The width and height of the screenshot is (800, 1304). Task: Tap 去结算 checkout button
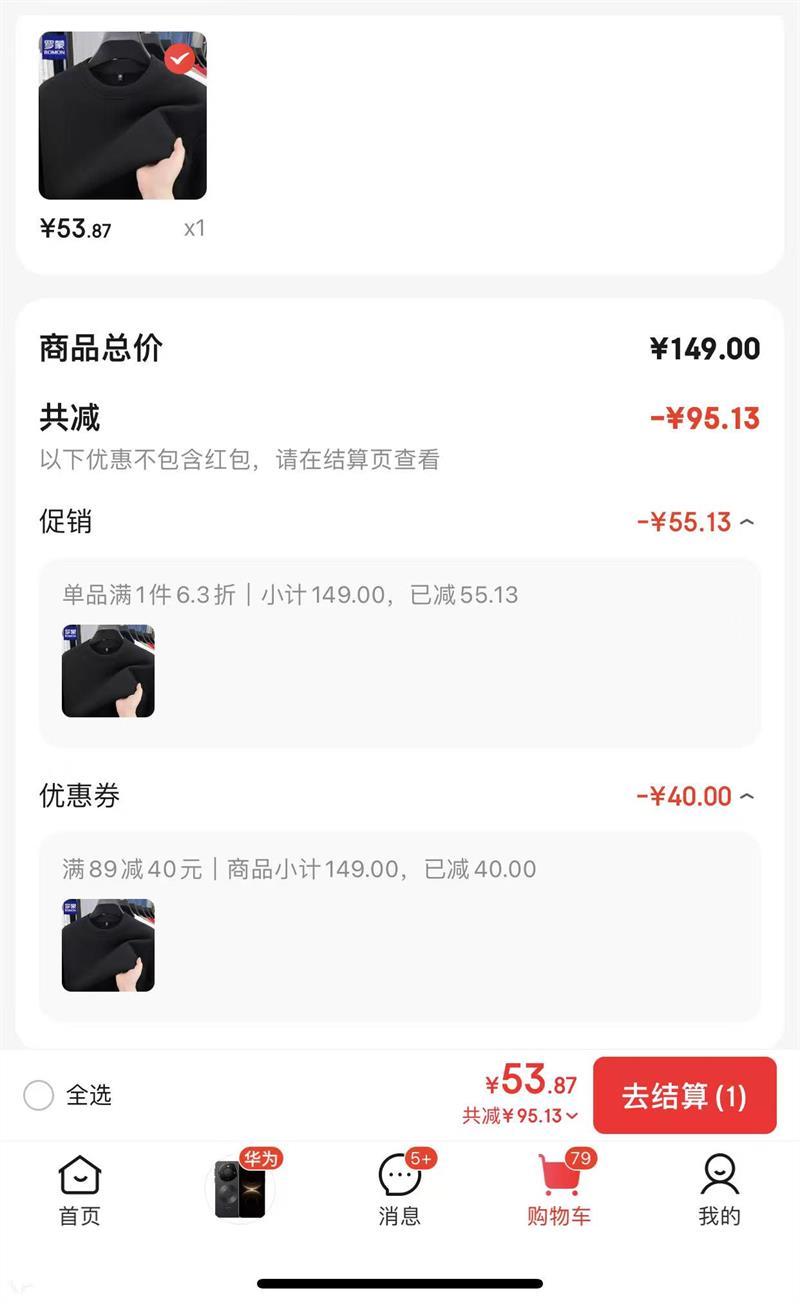point(684,1096)
